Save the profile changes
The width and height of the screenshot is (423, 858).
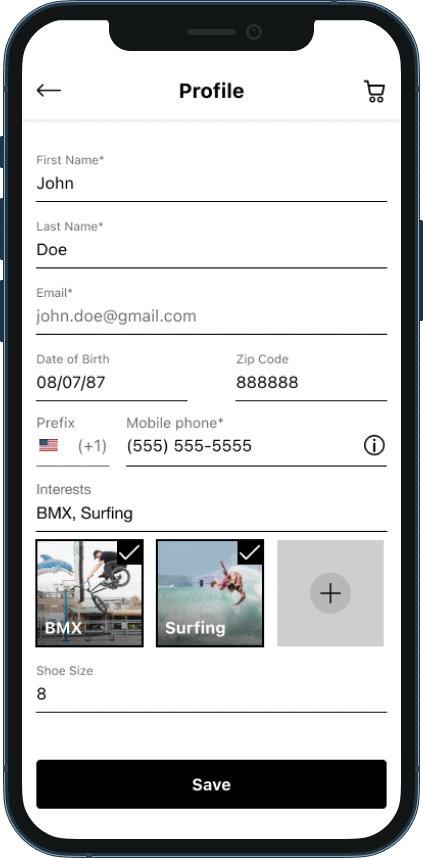tap(211, 784)
